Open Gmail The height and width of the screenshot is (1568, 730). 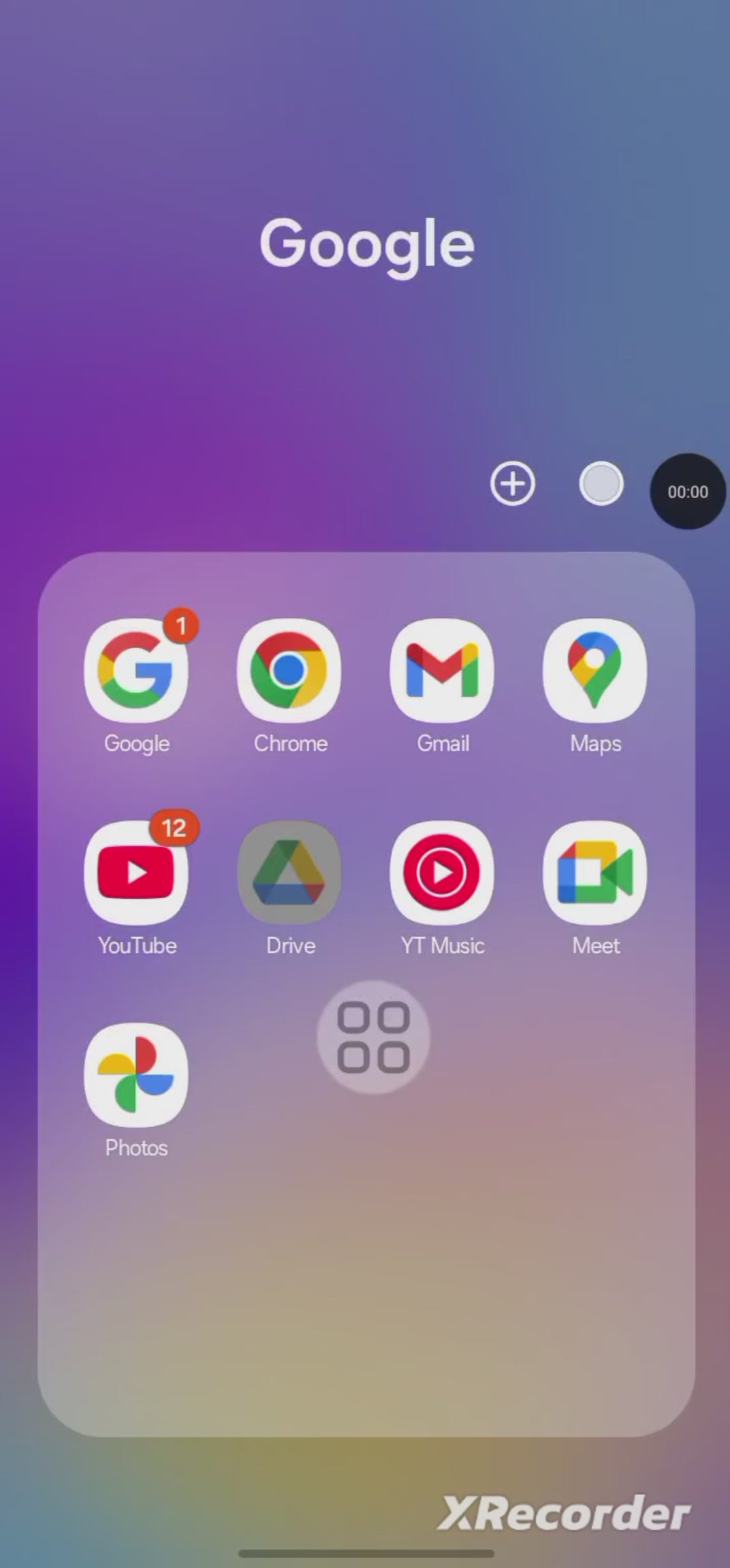[443, 670]
